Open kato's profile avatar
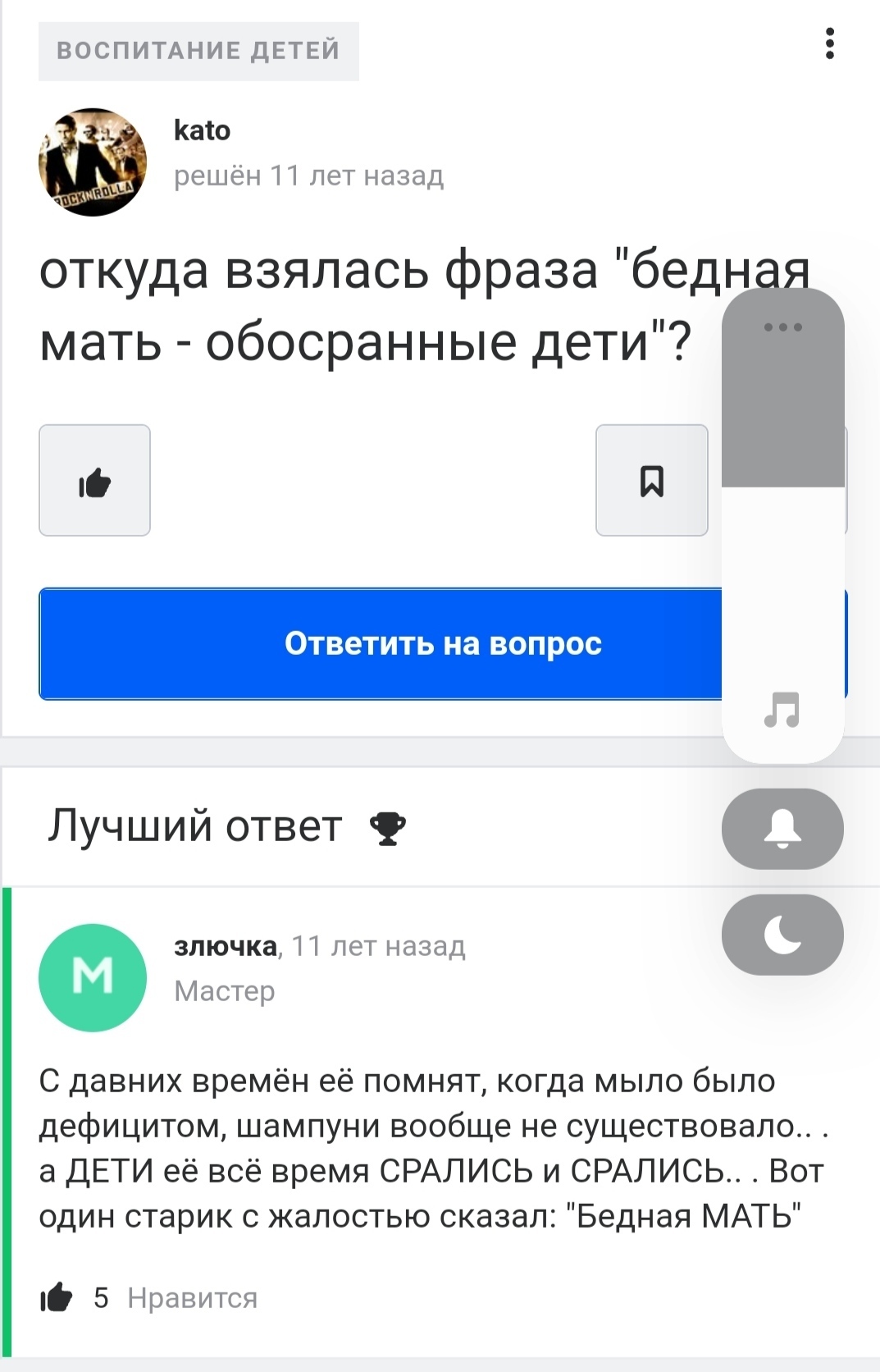Screen dimensions: 880x1372 point(93,162)
